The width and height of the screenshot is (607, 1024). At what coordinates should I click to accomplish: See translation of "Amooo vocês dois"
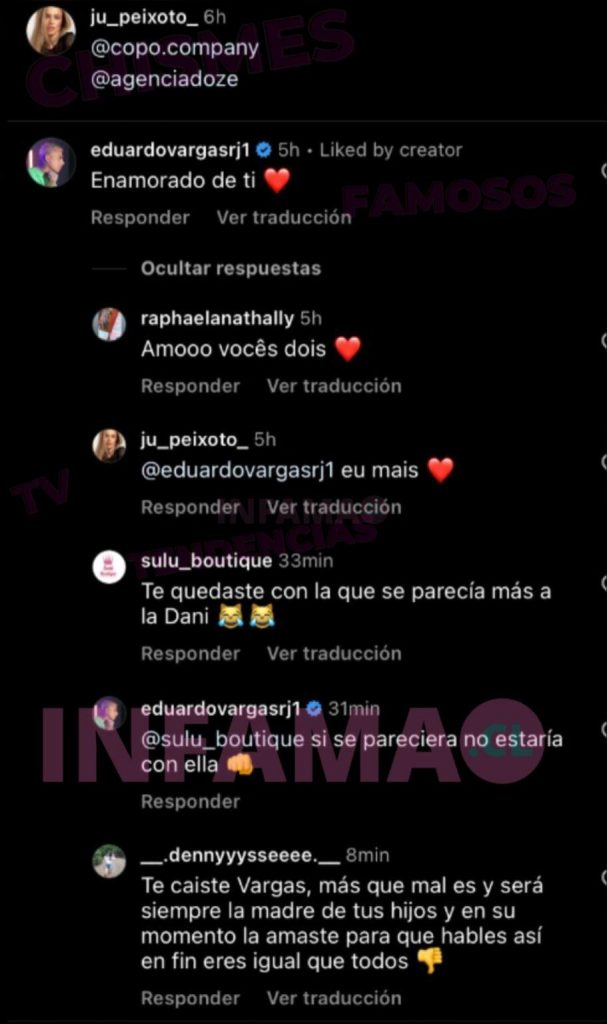[x=334, y=386]
